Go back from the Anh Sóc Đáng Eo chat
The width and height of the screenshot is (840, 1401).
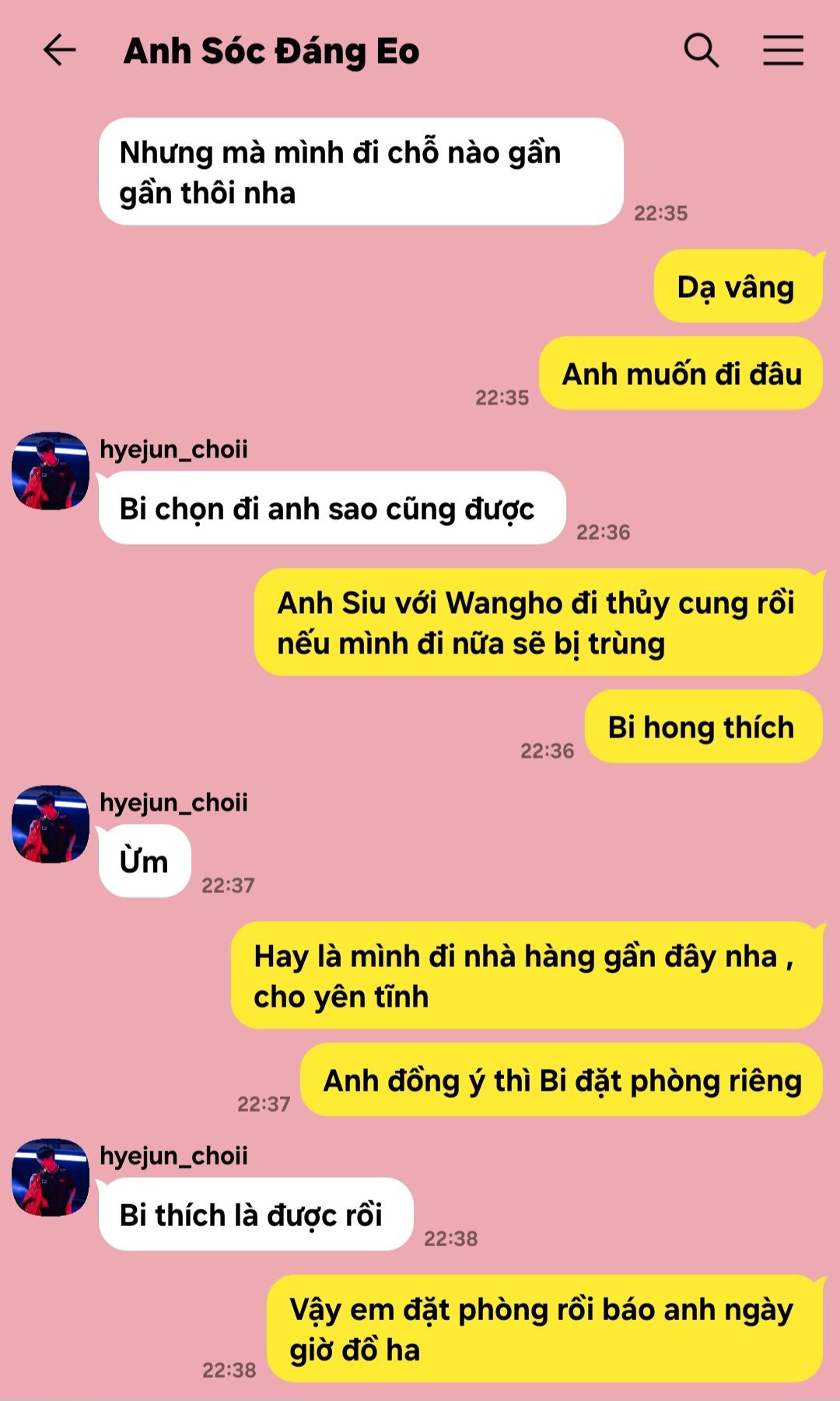click(x=59, y=51)
